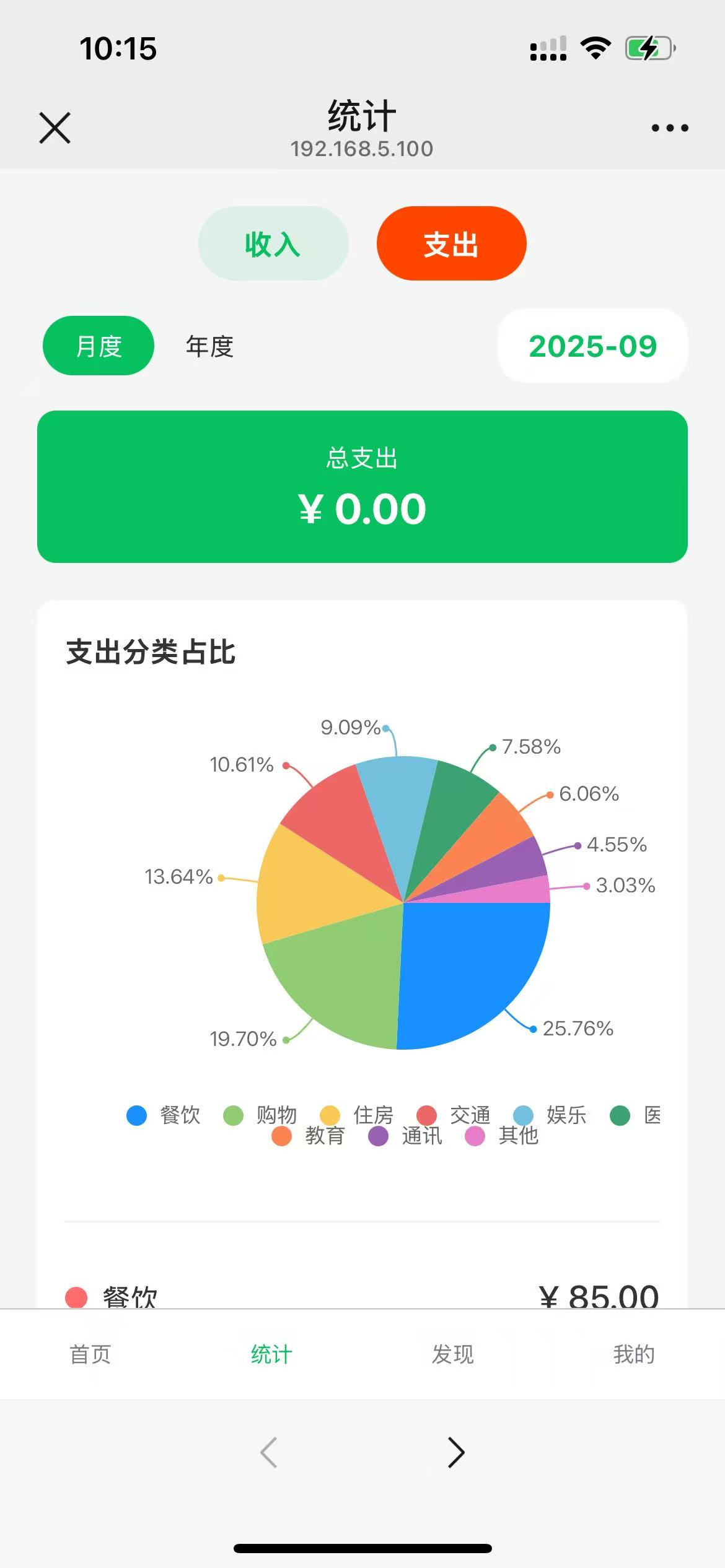Viewport: 725px width, 1568px height.
Task: Switch to 收入 income view
Action: [273, 244]
